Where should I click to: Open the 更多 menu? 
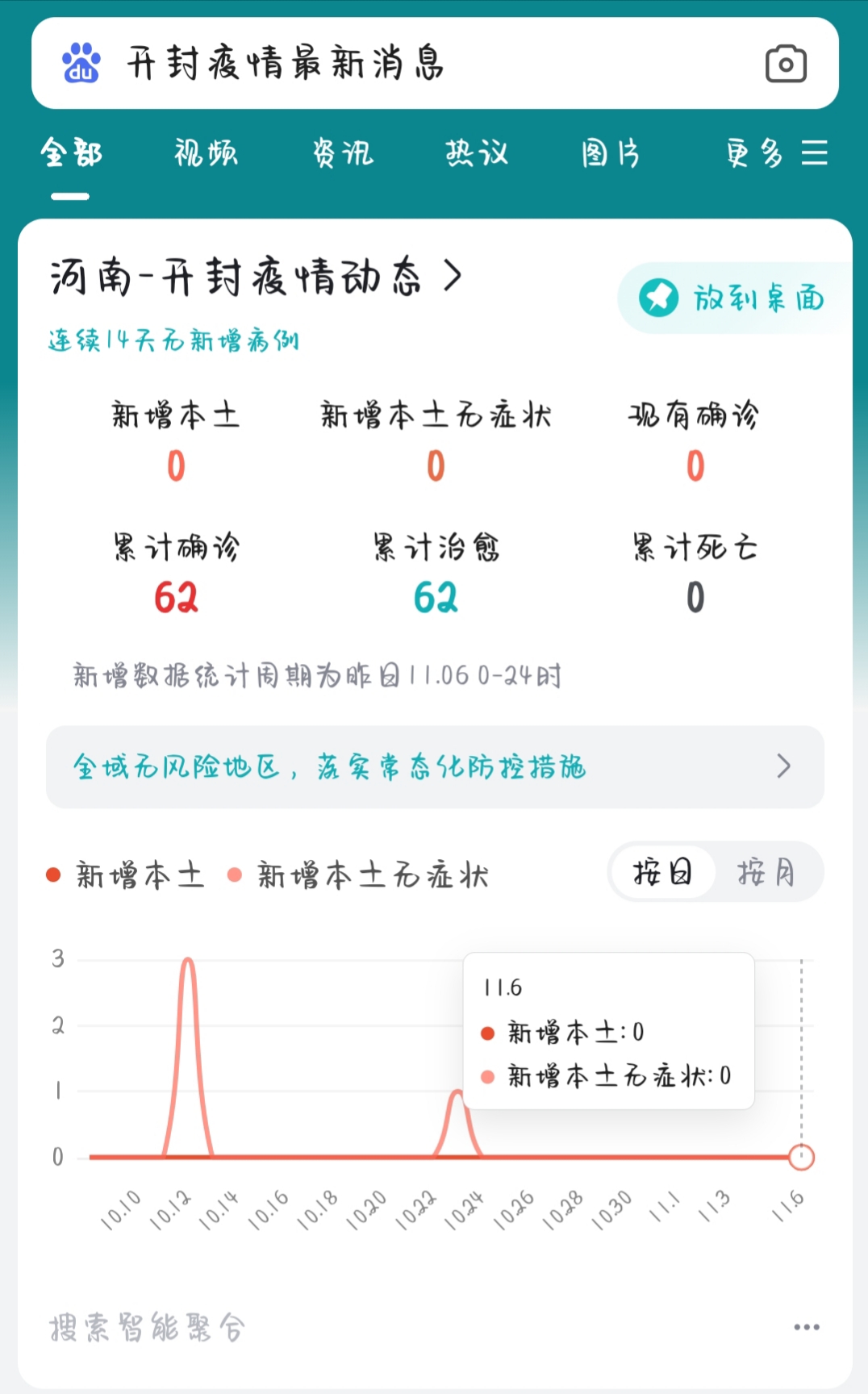click(x=776, y=152)
